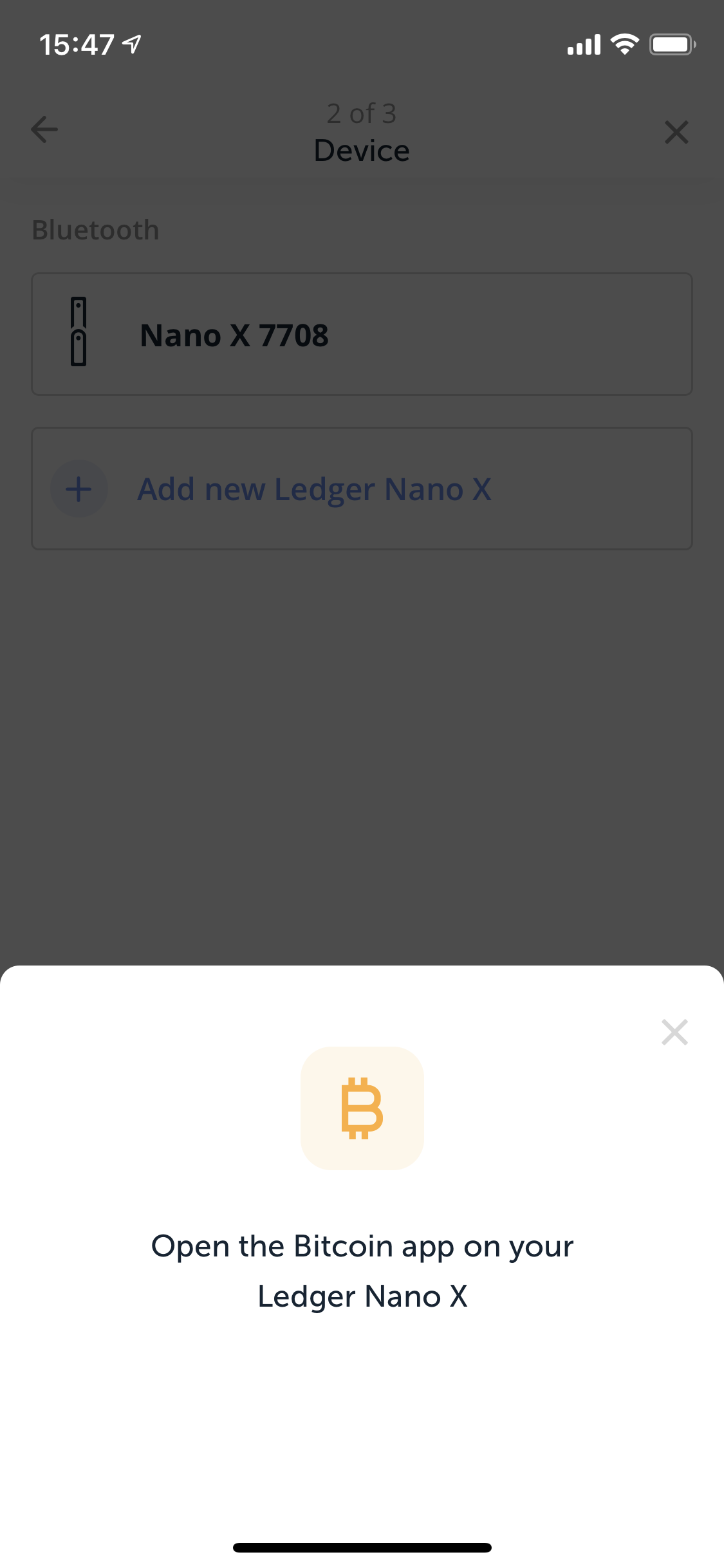Select the Nano X 7708 device
Image resolution: width=724 pixels, height=1568 pixels.
point(362,334)
